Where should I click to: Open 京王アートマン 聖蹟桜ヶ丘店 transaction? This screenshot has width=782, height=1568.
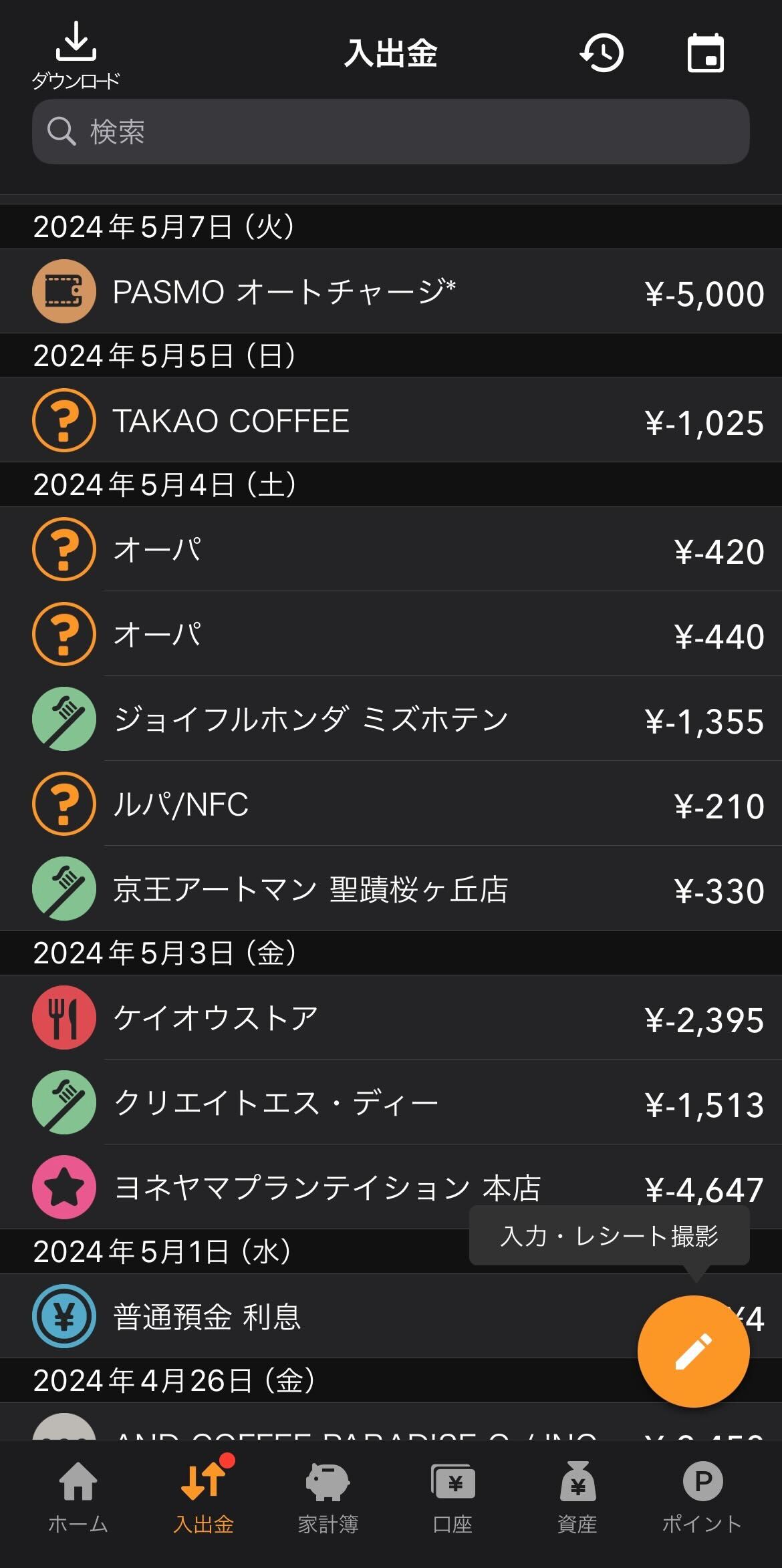click(x=390, y=889)
